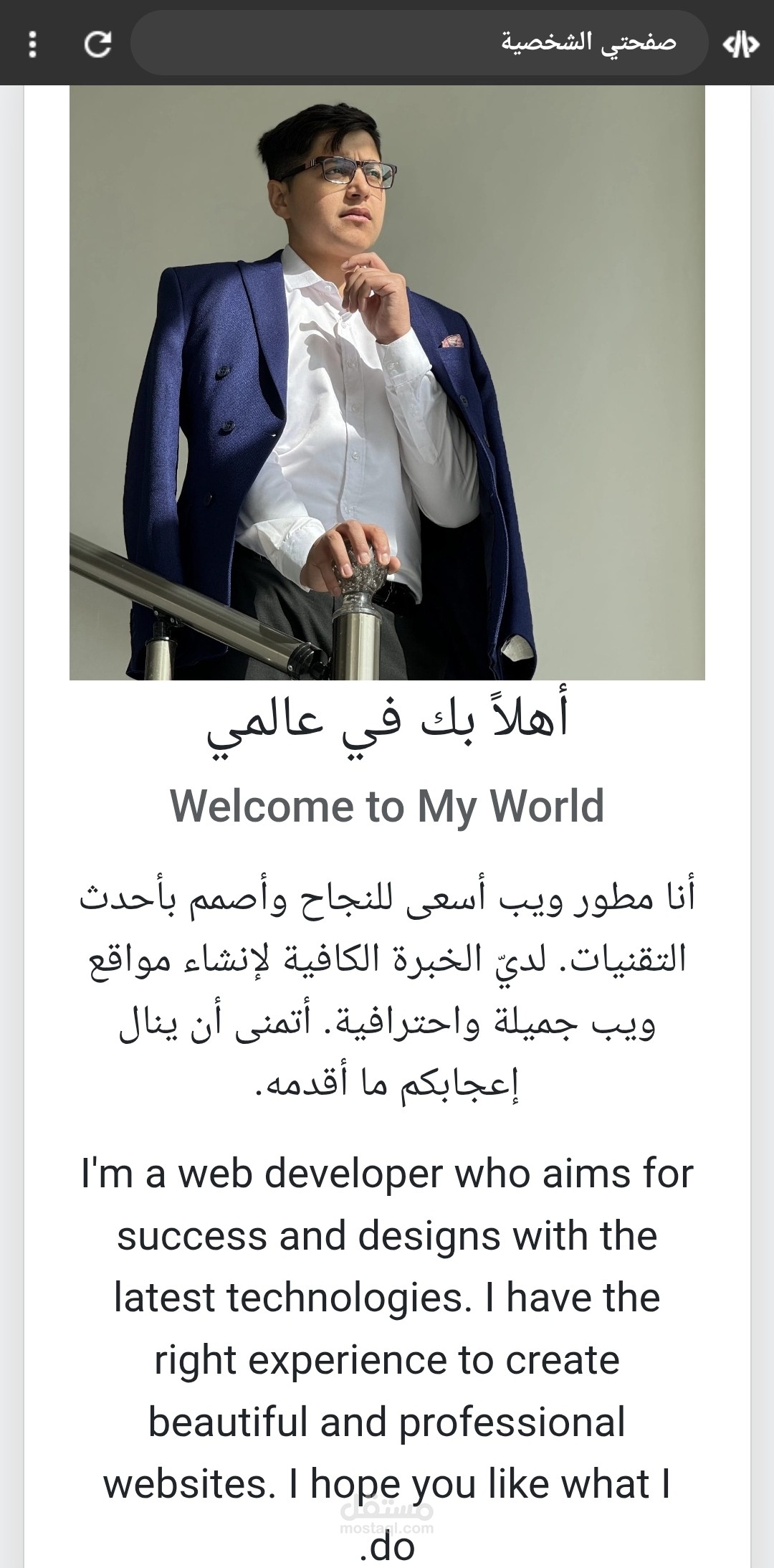The image size is (774, 1568).
Task: Reload the page with the refresh icon
Action: point(97,44)
